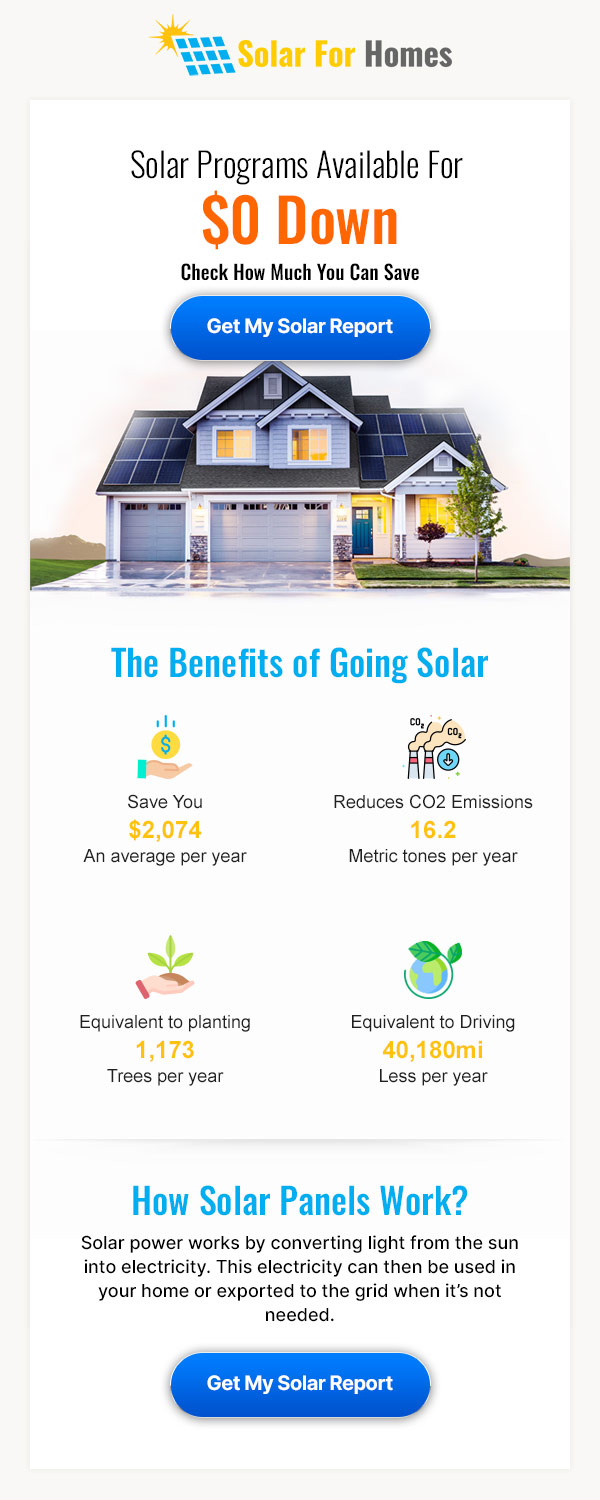The width and height of the screenshot is (600, 1500).
Task: Tap Get My Solar Report under $0 Down headline
Action: (300, 327)
